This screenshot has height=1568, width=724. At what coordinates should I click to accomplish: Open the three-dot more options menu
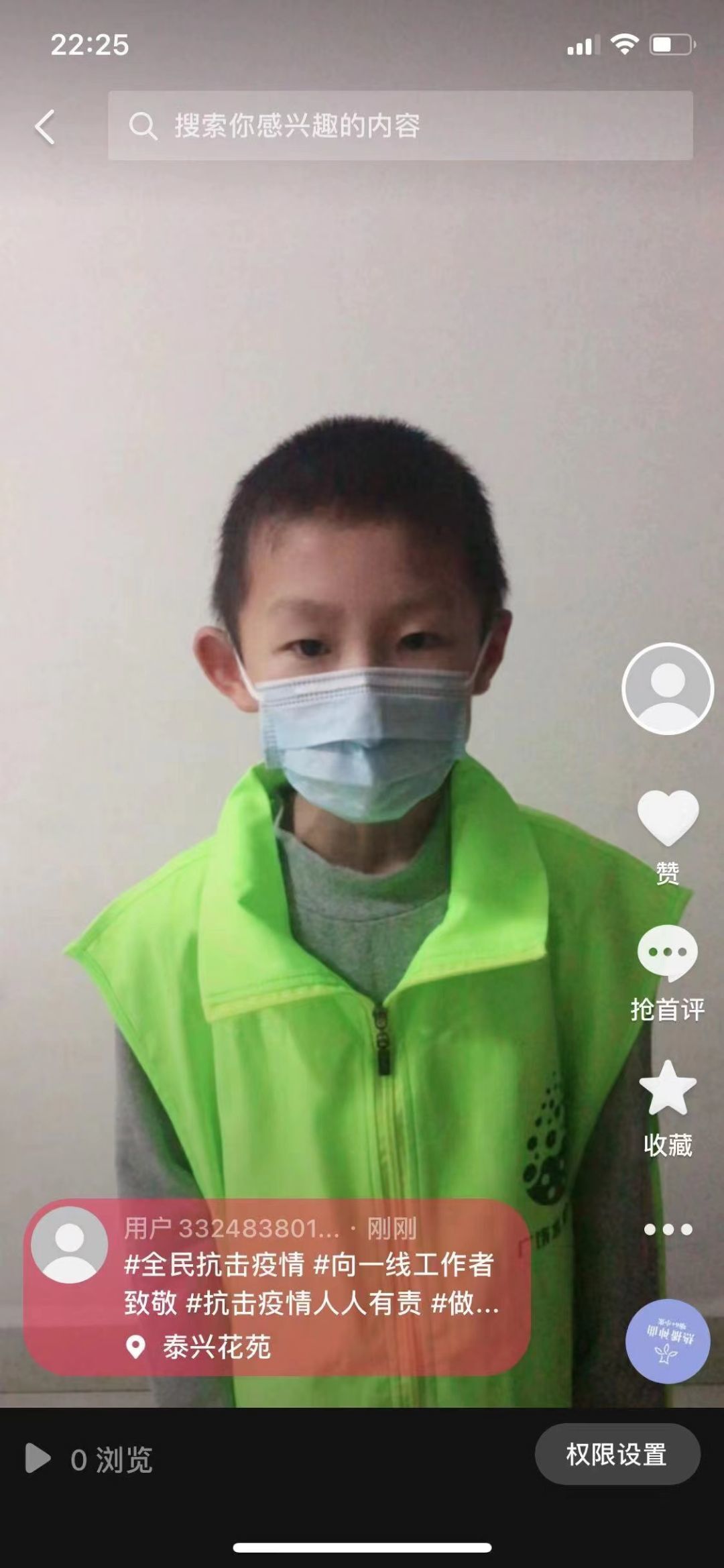pos(668,1229)
